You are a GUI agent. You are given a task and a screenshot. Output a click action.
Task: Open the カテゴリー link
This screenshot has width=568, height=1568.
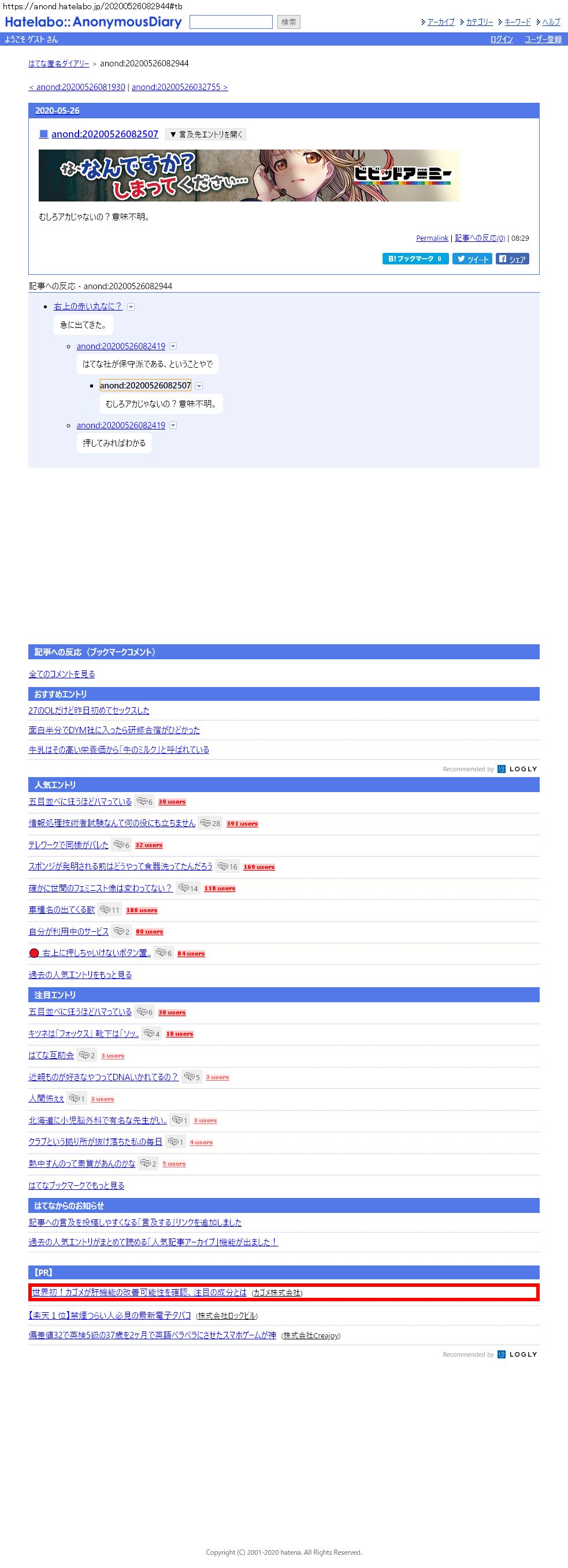coord(479,22)
